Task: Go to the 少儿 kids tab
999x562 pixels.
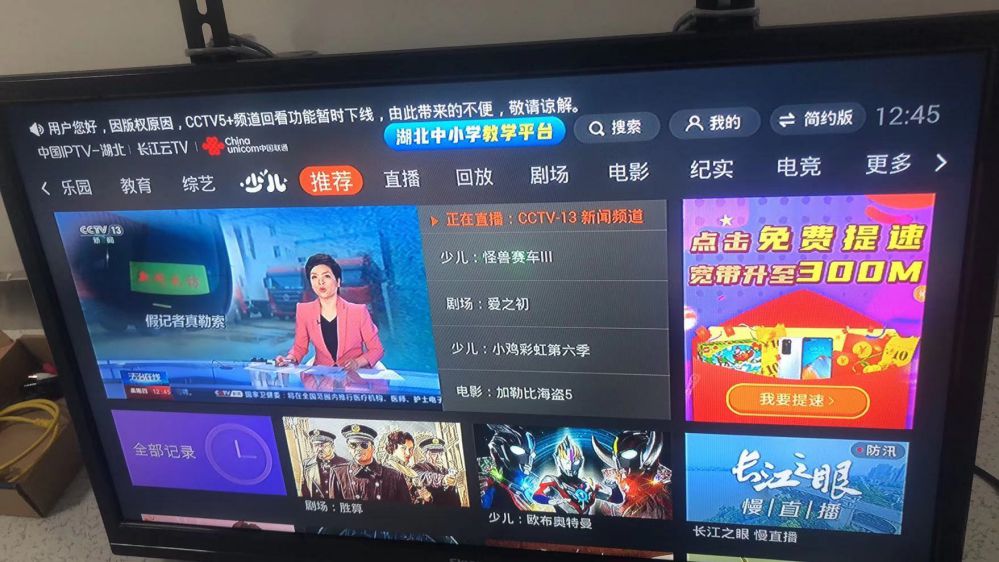Action: point(263,182)
